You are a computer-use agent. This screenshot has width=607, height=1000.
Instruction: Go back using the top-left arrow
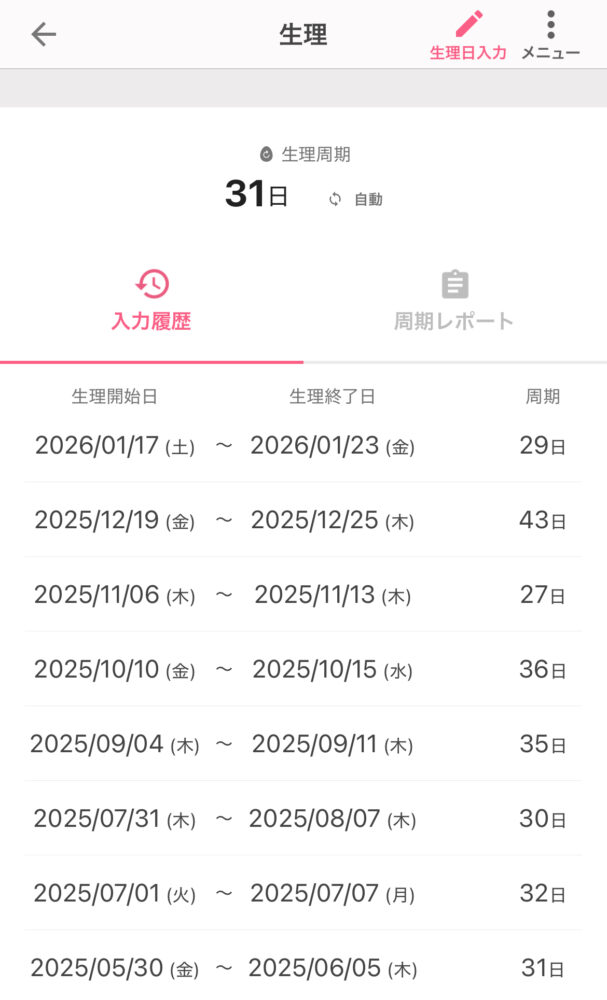(44, 35)
